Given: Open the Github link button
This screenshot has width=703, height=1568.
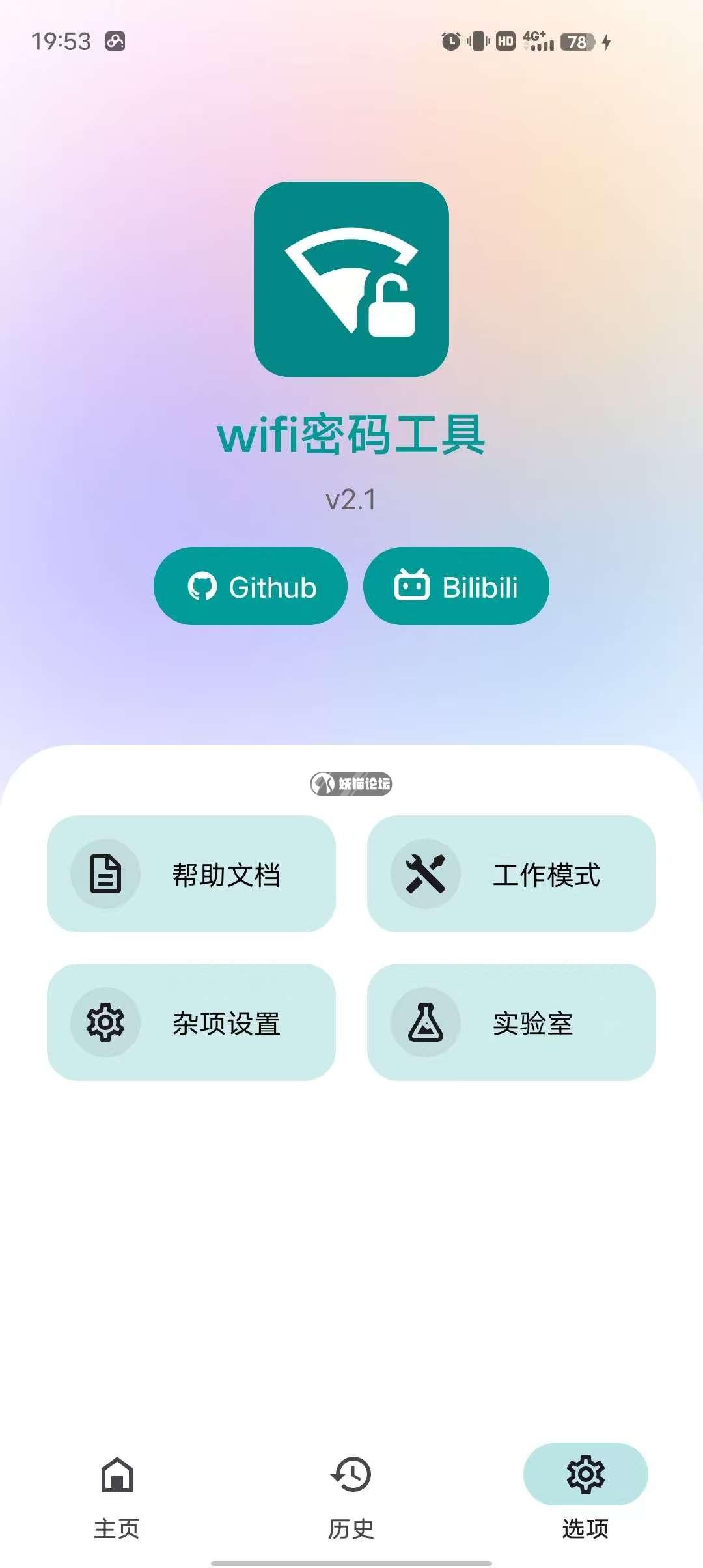Looking at the screenshot, I should click(251, 587).
